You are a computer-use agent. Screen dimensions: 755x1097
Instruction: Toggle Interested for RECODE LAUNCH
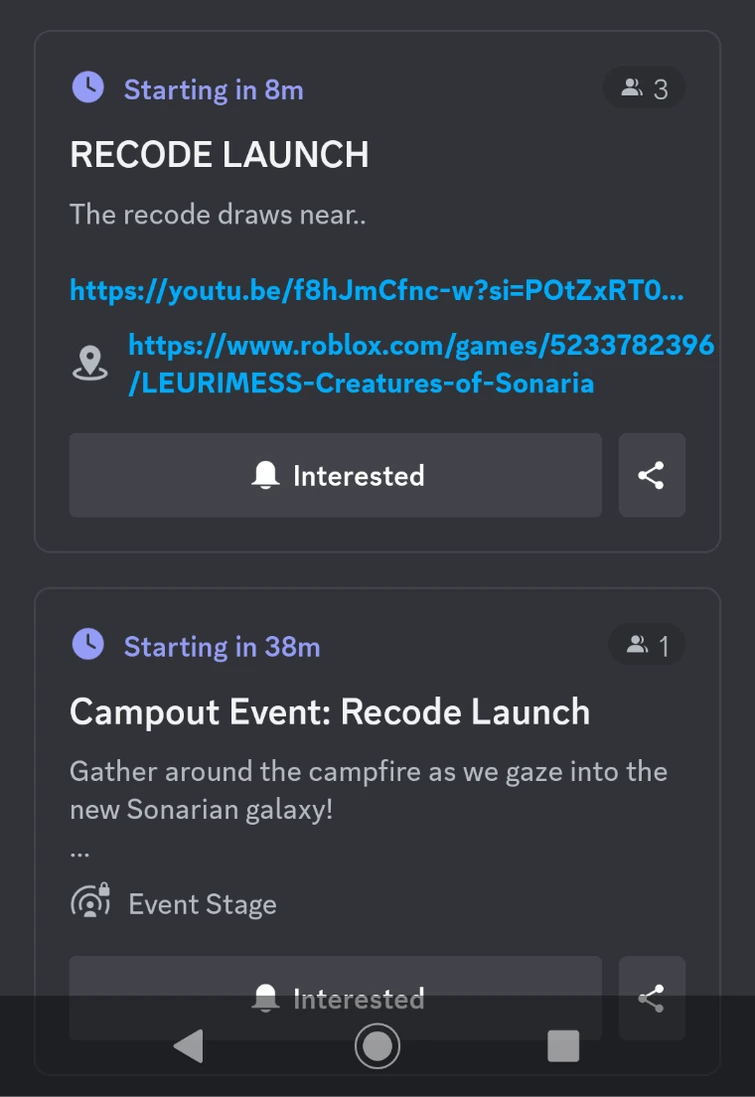(334, 475)
